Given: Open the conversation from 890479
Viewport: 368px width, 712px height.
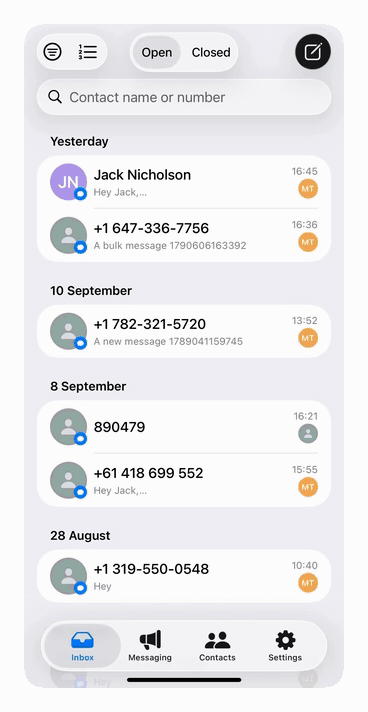Looking at the screenshot, I should 184,427.
